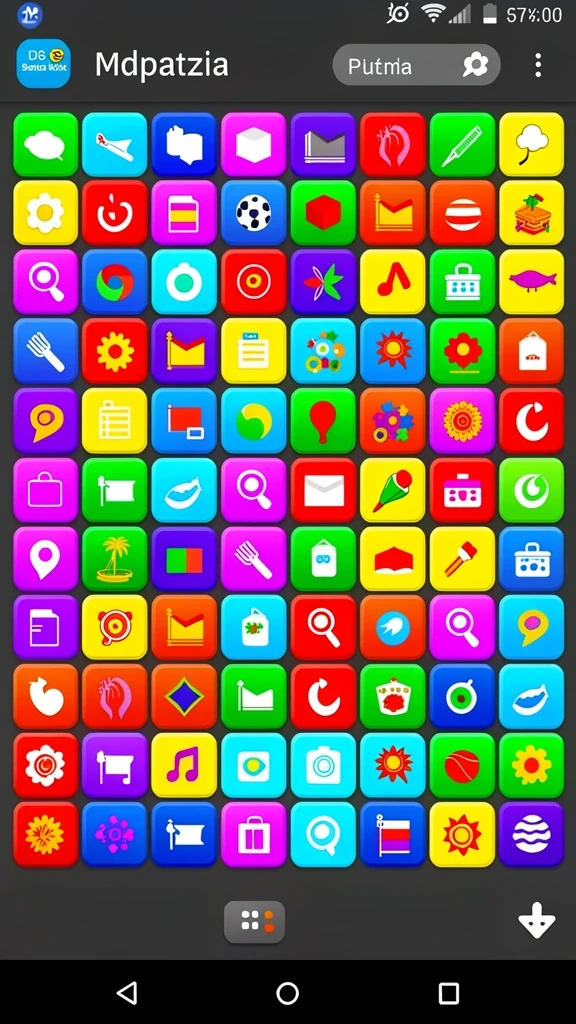Viewport: 576px width, 1024px height.
Task: Open the red envelope mail icon
Action: (323, 490)
